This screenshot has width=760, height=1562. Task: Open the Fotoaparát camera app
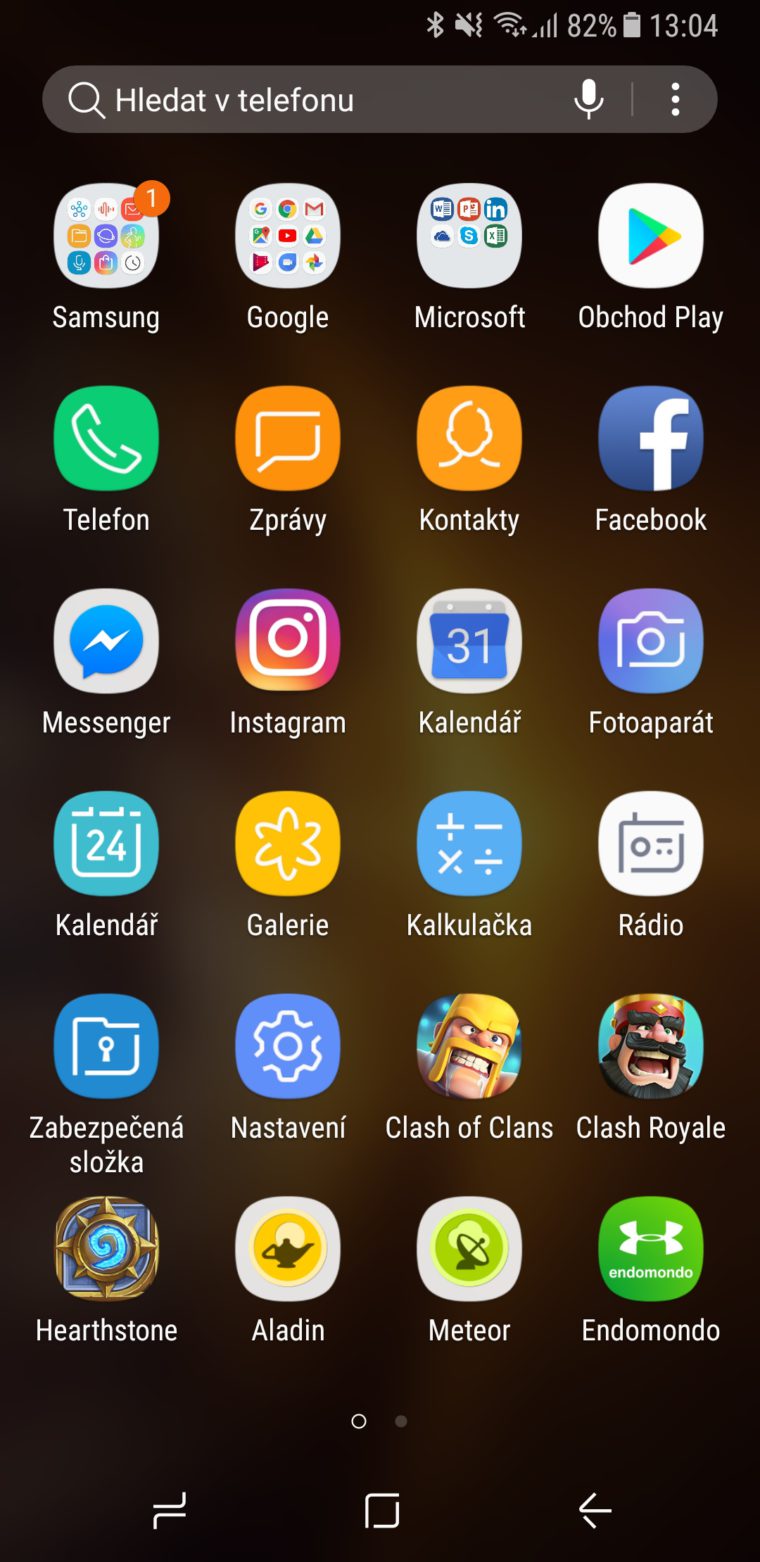651,641
